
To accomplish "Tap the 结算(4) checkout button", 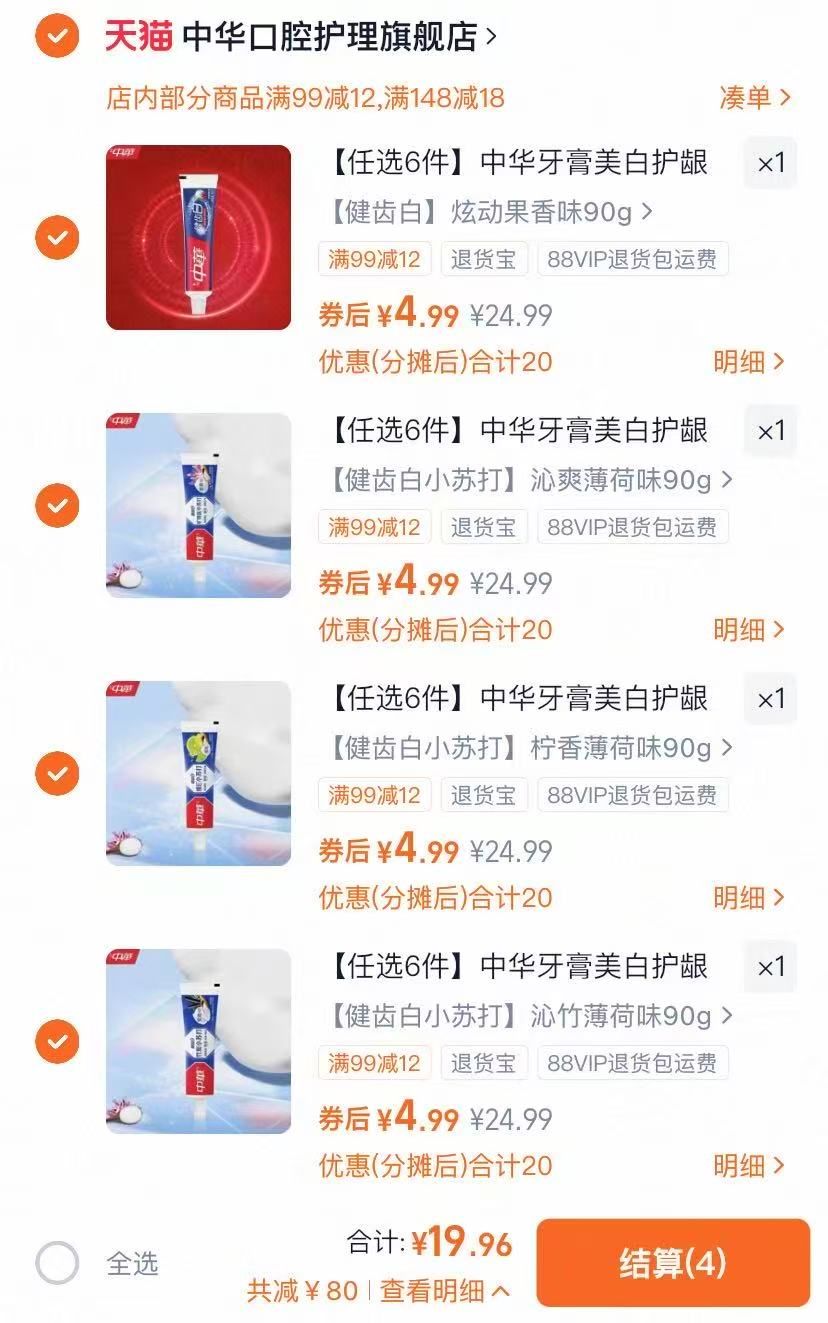I will click(x=674, y=1263).
